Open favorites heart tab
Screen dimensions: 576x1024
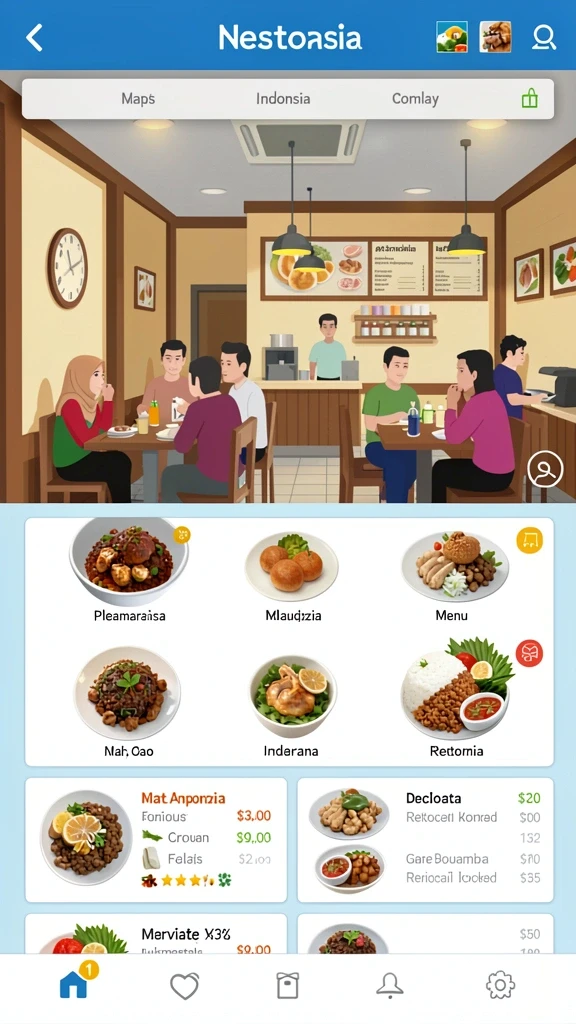click(184, 985)
